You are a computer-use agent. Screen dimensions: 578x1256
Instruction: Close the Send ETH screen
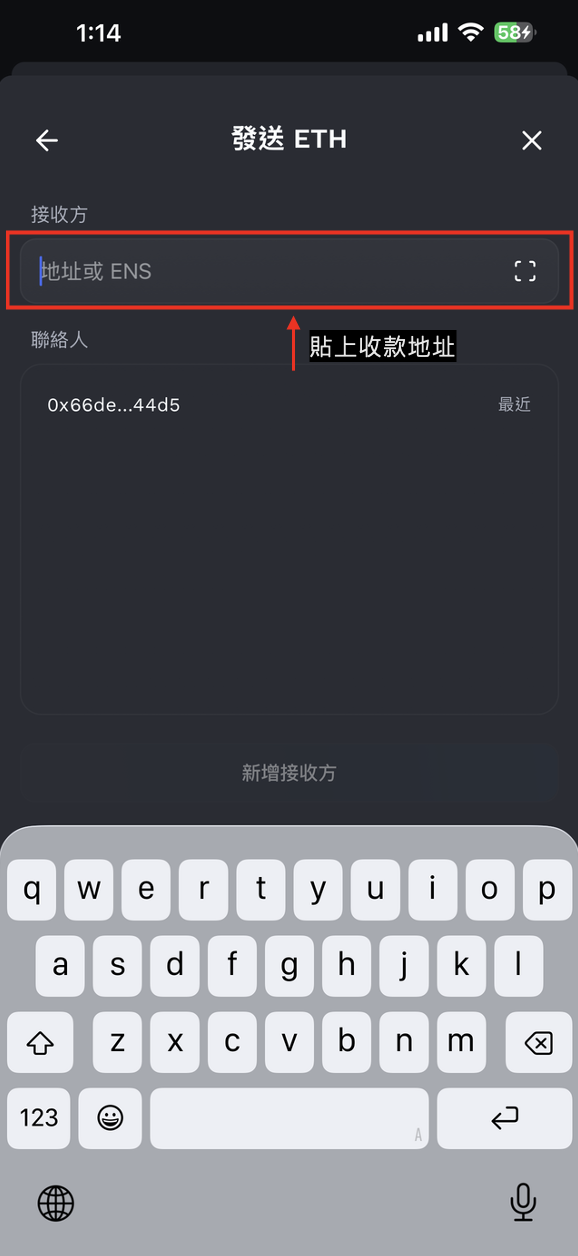pos(532,140)
